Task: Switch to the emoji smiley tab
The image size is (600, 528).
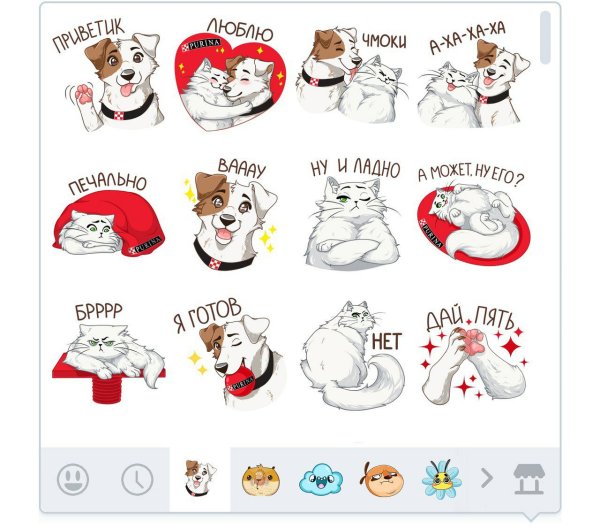Action: [73, 480]
